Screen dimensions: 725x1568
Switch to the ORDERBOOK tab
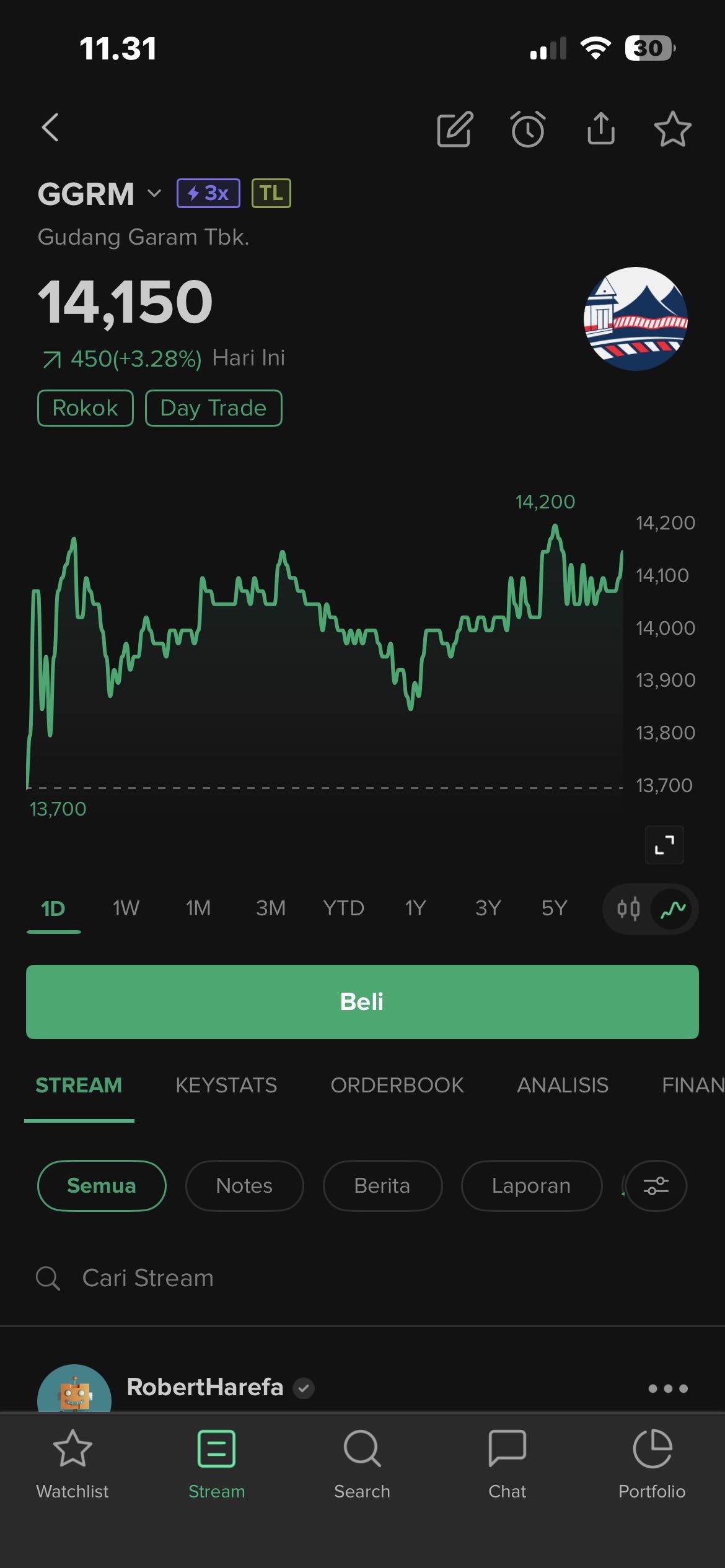point(397,1085)
